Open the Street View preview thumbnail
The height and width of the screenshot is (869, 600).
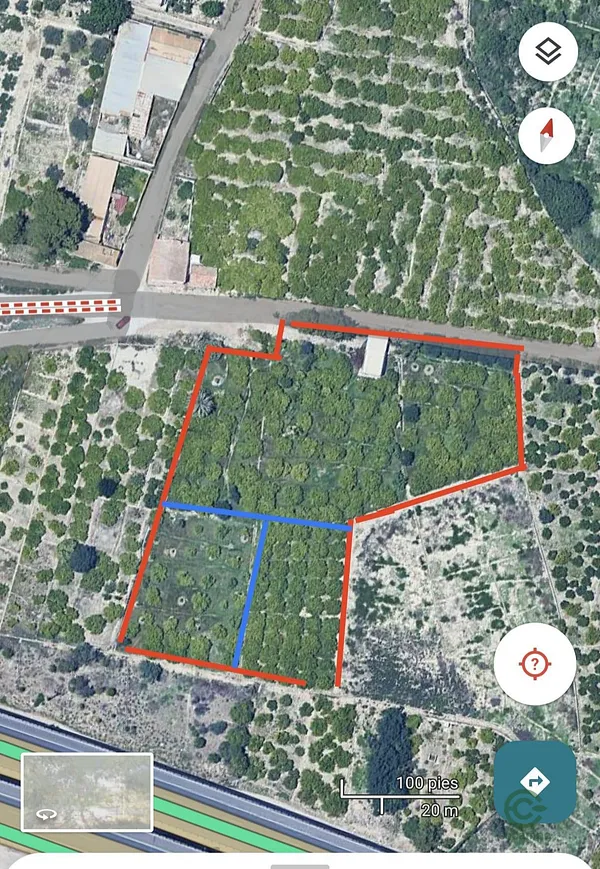point(87,792)
